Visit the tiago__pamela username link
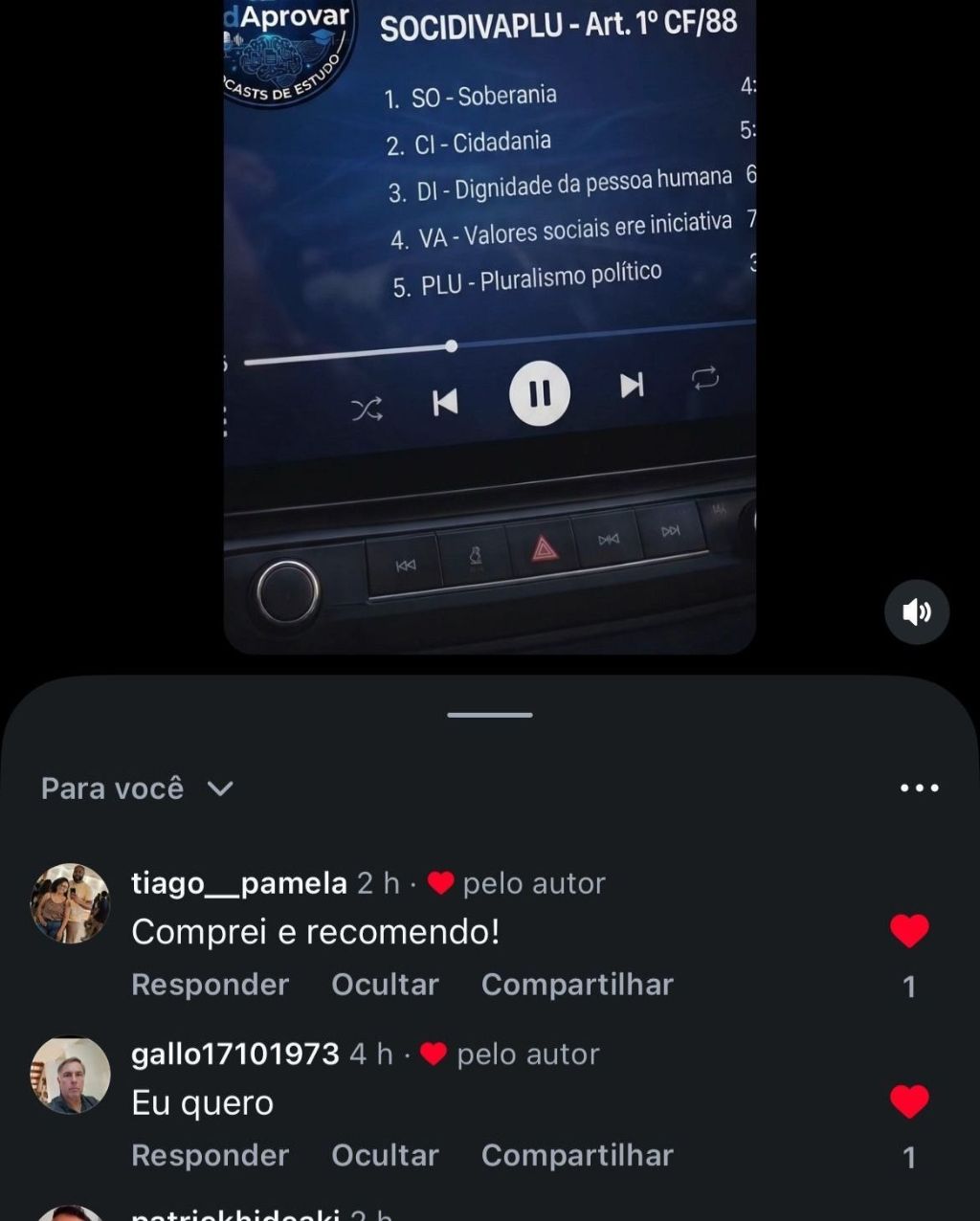Viewport: 980px width, 1221px height. (238, 883)
